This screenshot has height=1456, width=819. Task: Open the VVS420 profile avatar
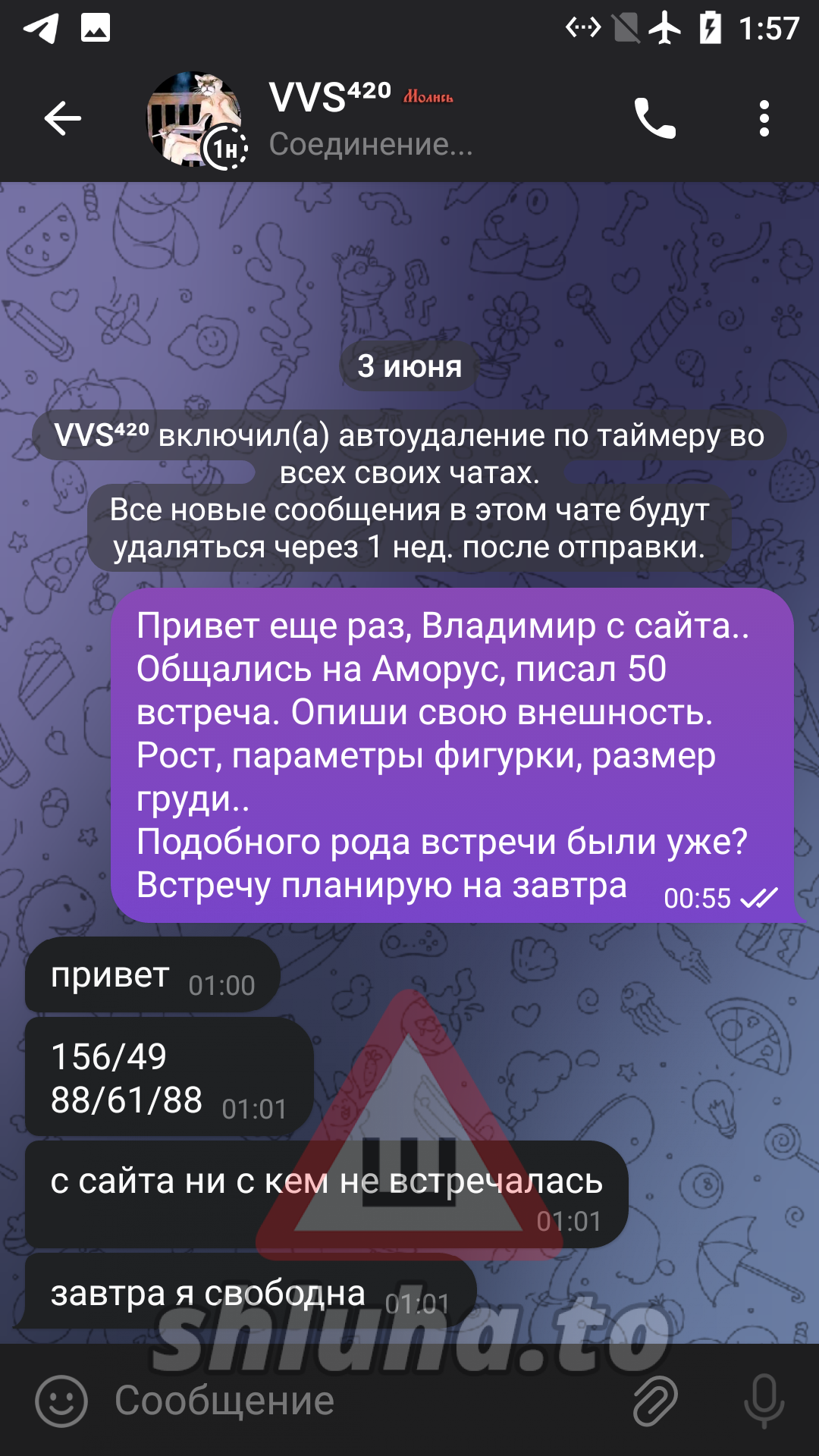click(x=196, y=120)
